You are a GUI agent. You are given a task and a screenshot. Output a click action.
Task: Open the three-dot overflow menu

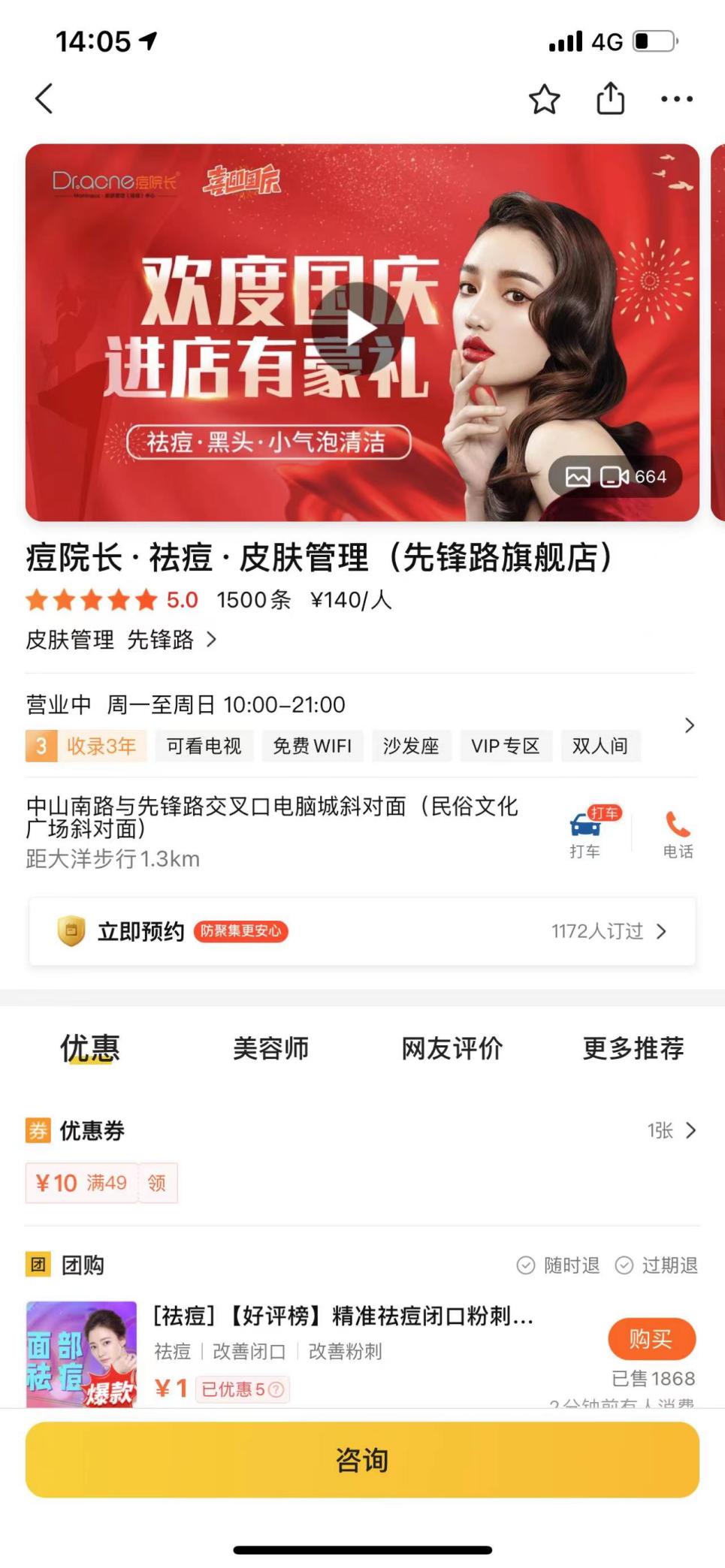point(676,99)
